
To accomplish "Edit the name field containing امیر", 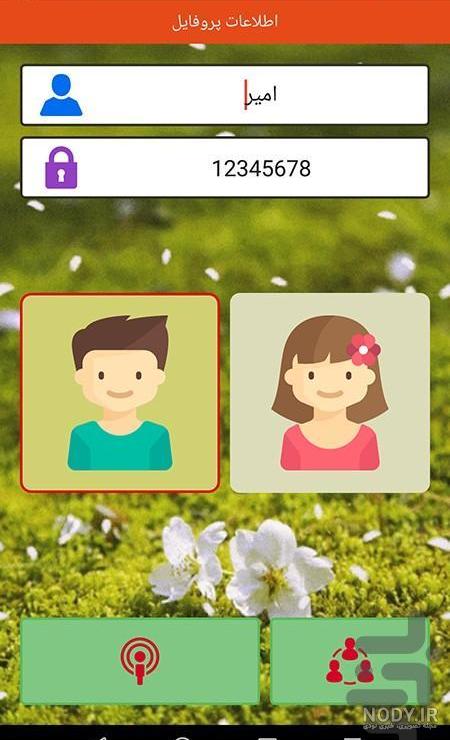I will tap(225, 95).
